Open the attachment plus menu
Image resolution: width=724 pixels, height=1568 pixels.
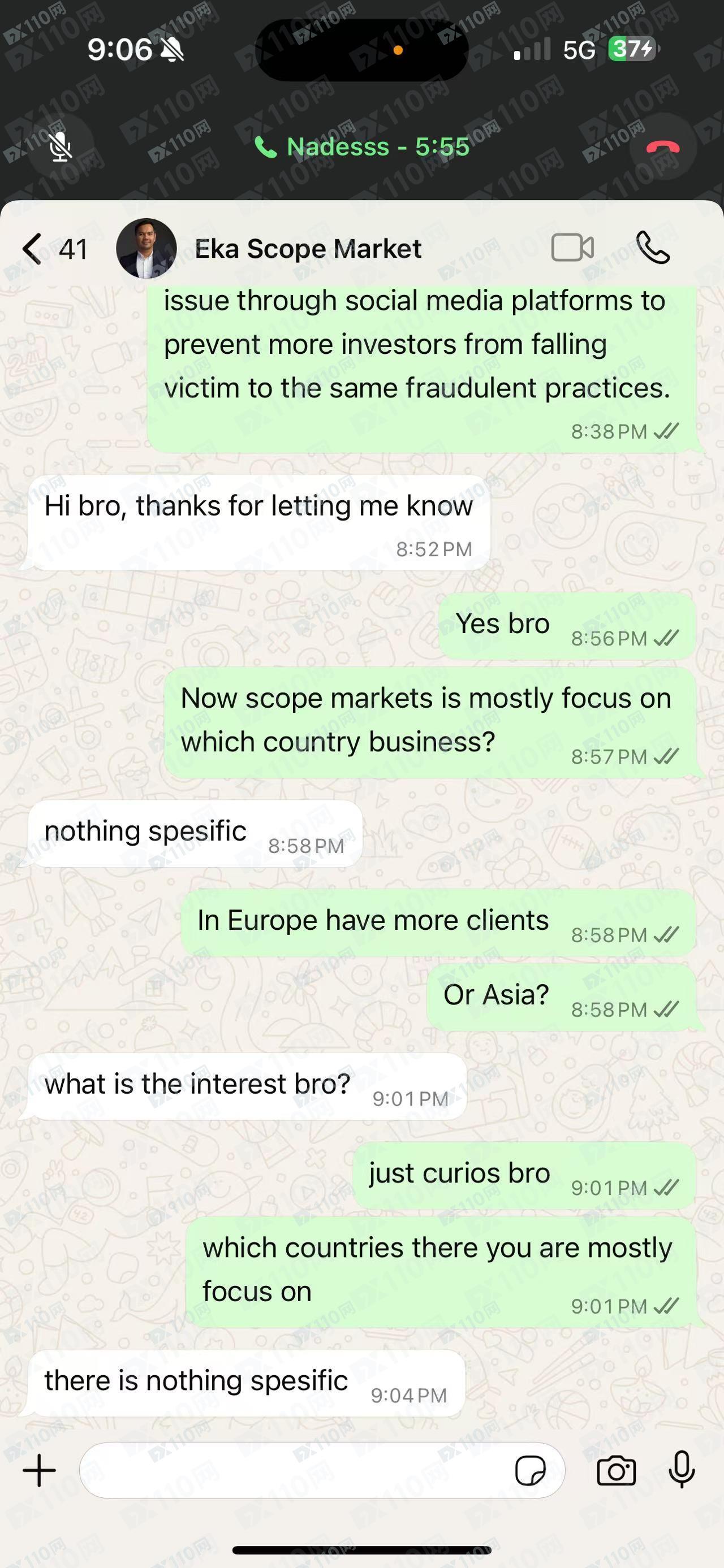40,1471
